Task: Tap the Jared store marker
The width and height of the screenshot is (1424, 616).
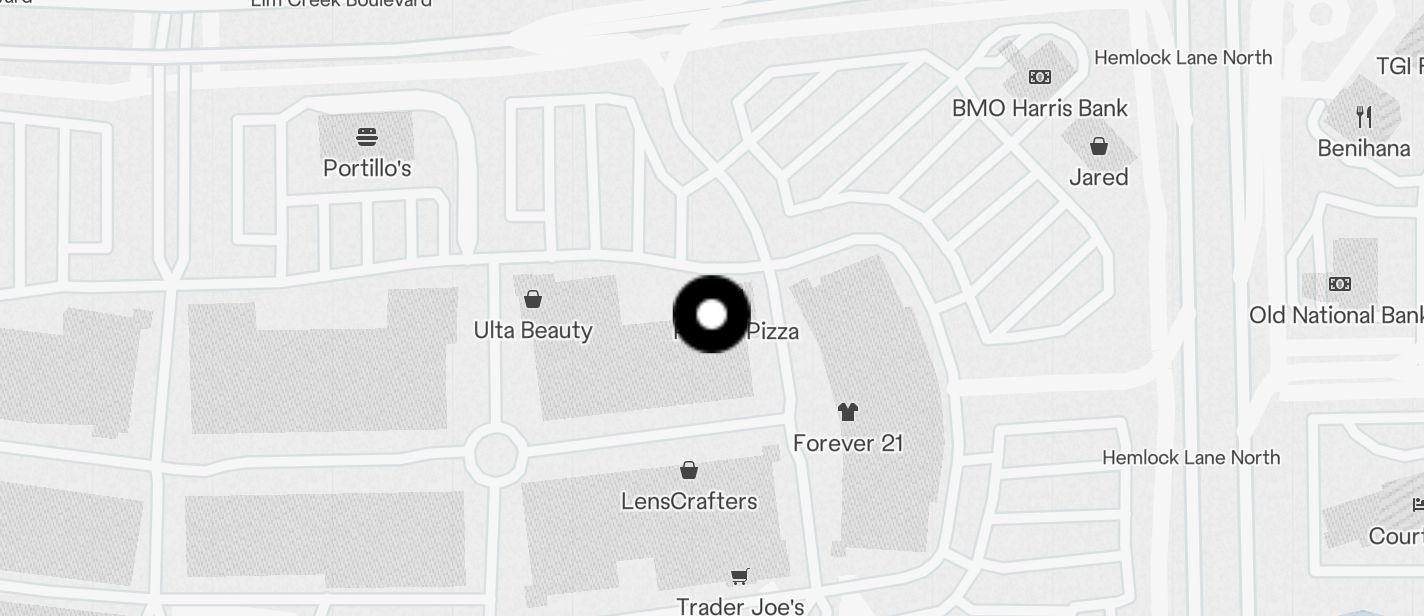Action: click(x=1099, y=147)
